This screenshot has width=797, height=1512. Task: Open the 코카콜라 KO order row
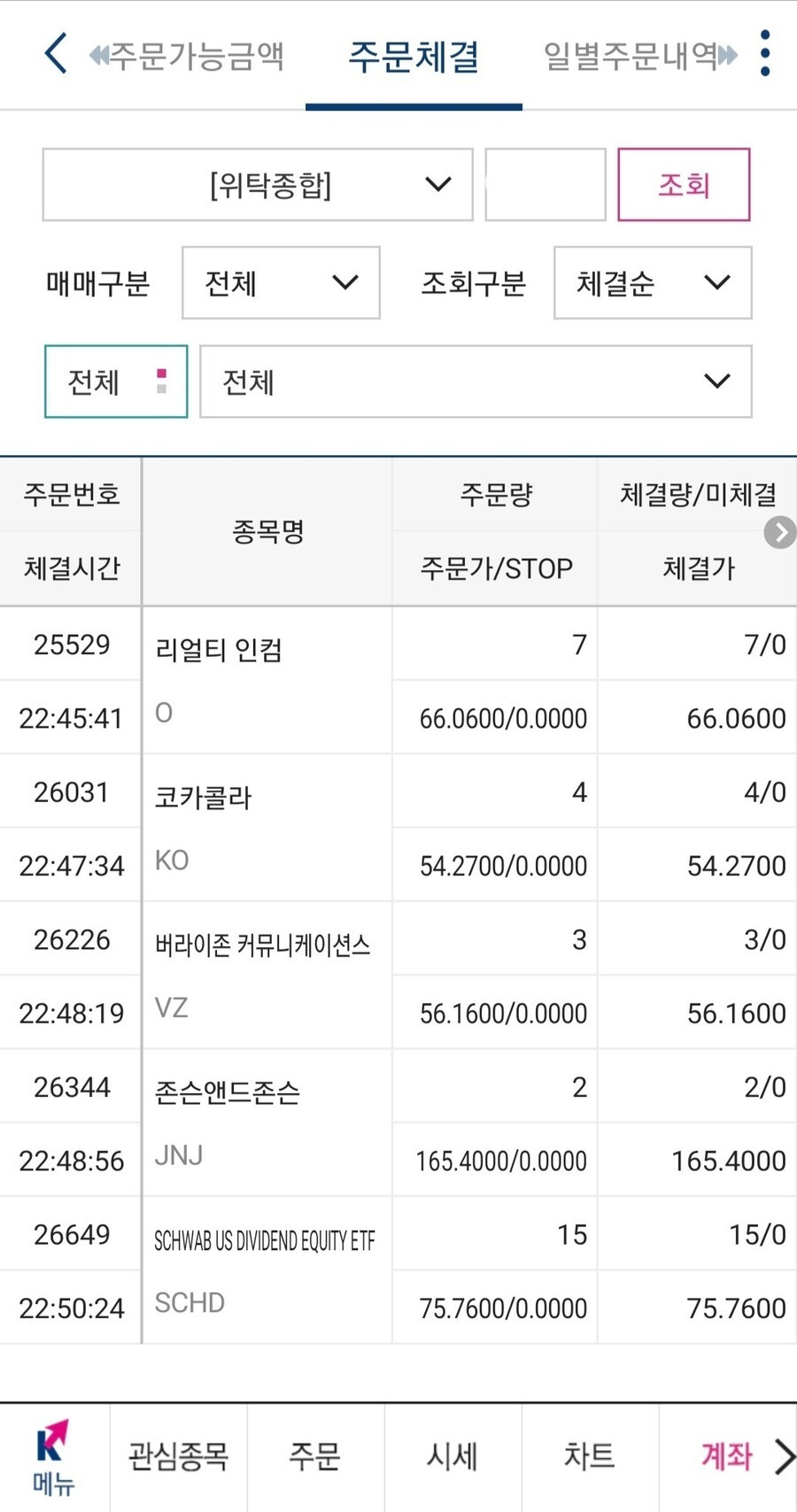click(398, 828)
